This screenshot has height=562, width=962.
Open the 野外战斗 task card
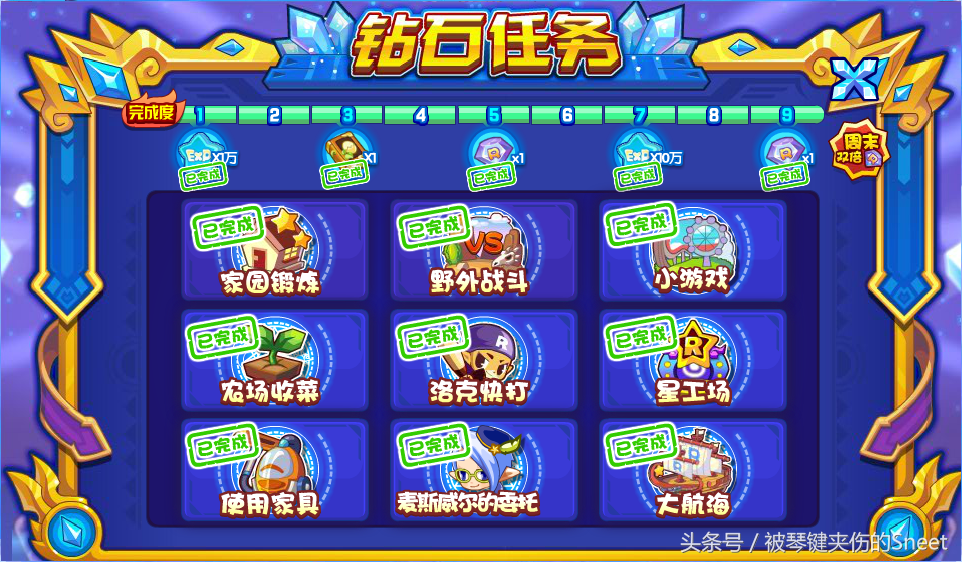[483, 250]
